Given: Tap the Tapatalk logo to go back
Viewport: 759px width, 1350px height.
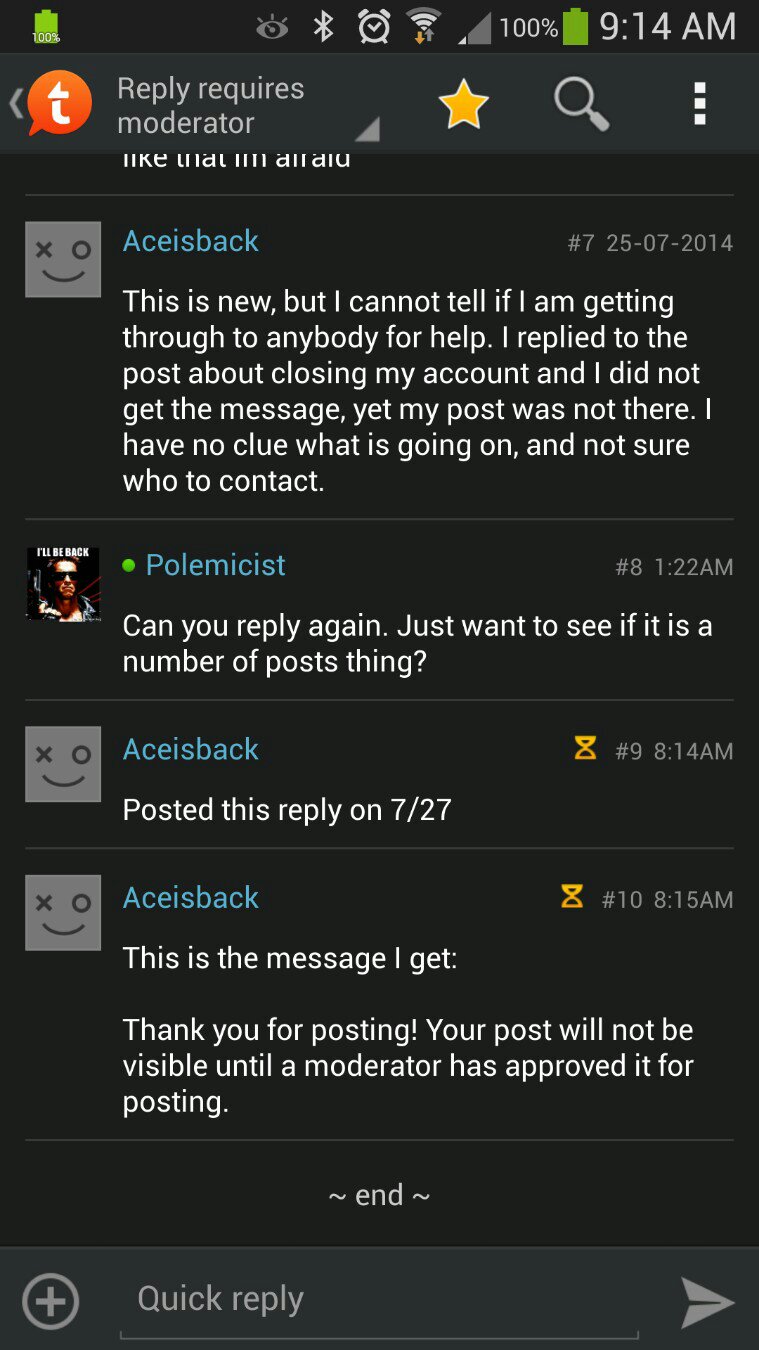Looking at the screenshot, I should (58, 104).
